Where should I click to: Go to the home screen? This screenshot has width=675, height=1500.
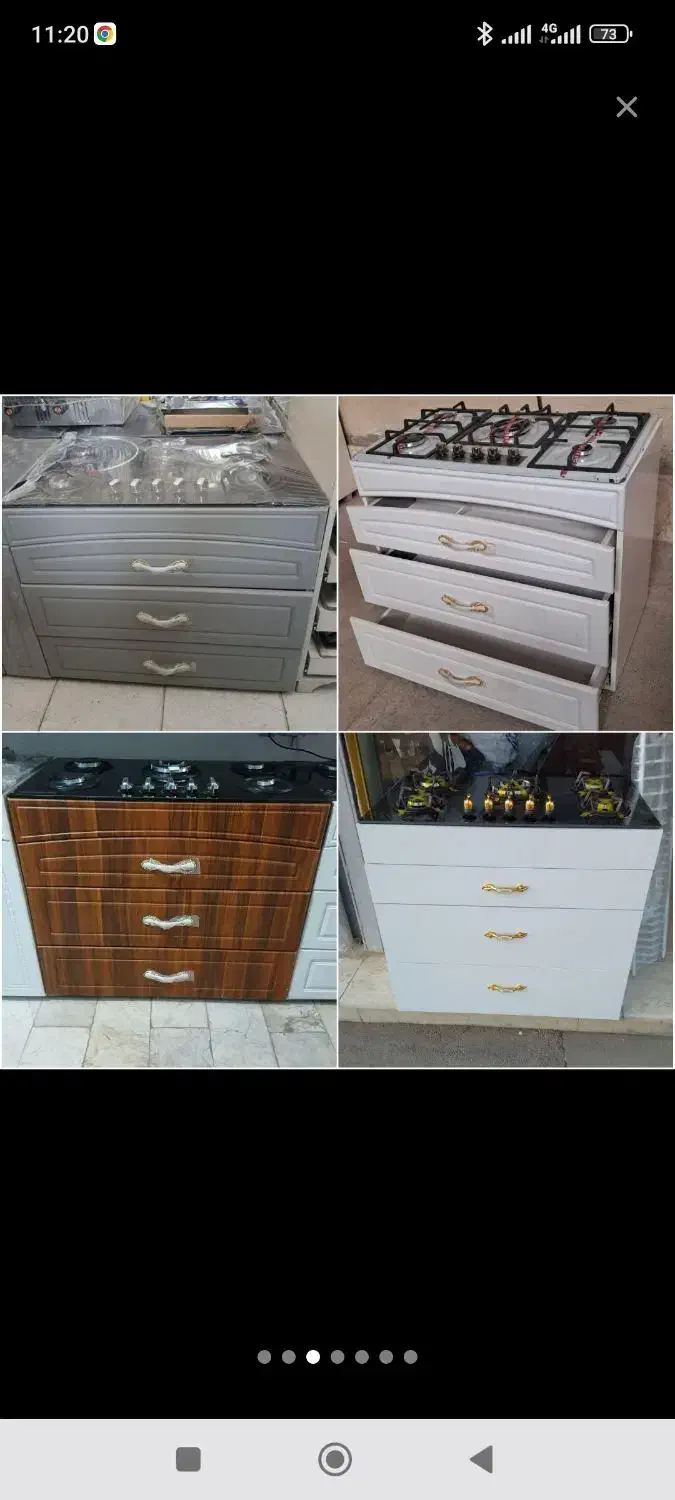pyautogui.click(x=335, y=1459)
